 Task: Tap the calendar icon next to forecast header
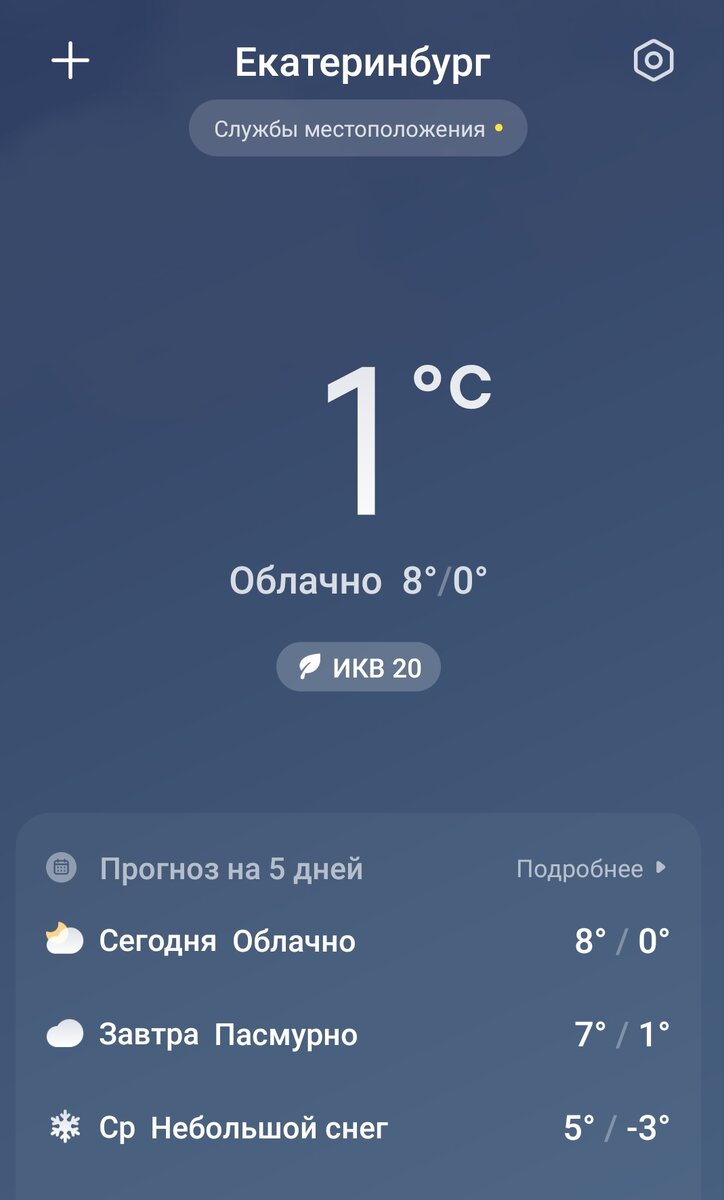click(x=62, y=868)
